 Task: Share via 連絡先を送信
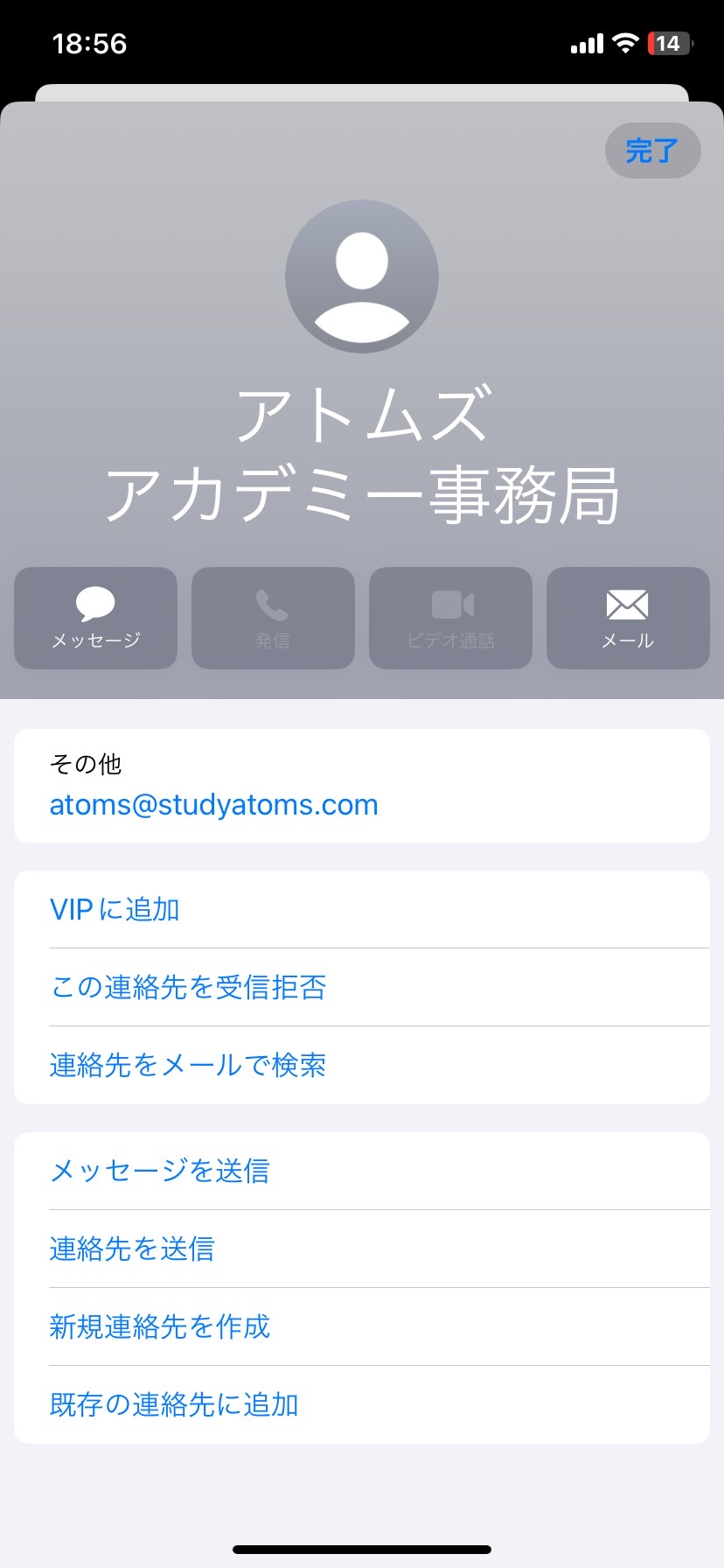click(362, 1249)
